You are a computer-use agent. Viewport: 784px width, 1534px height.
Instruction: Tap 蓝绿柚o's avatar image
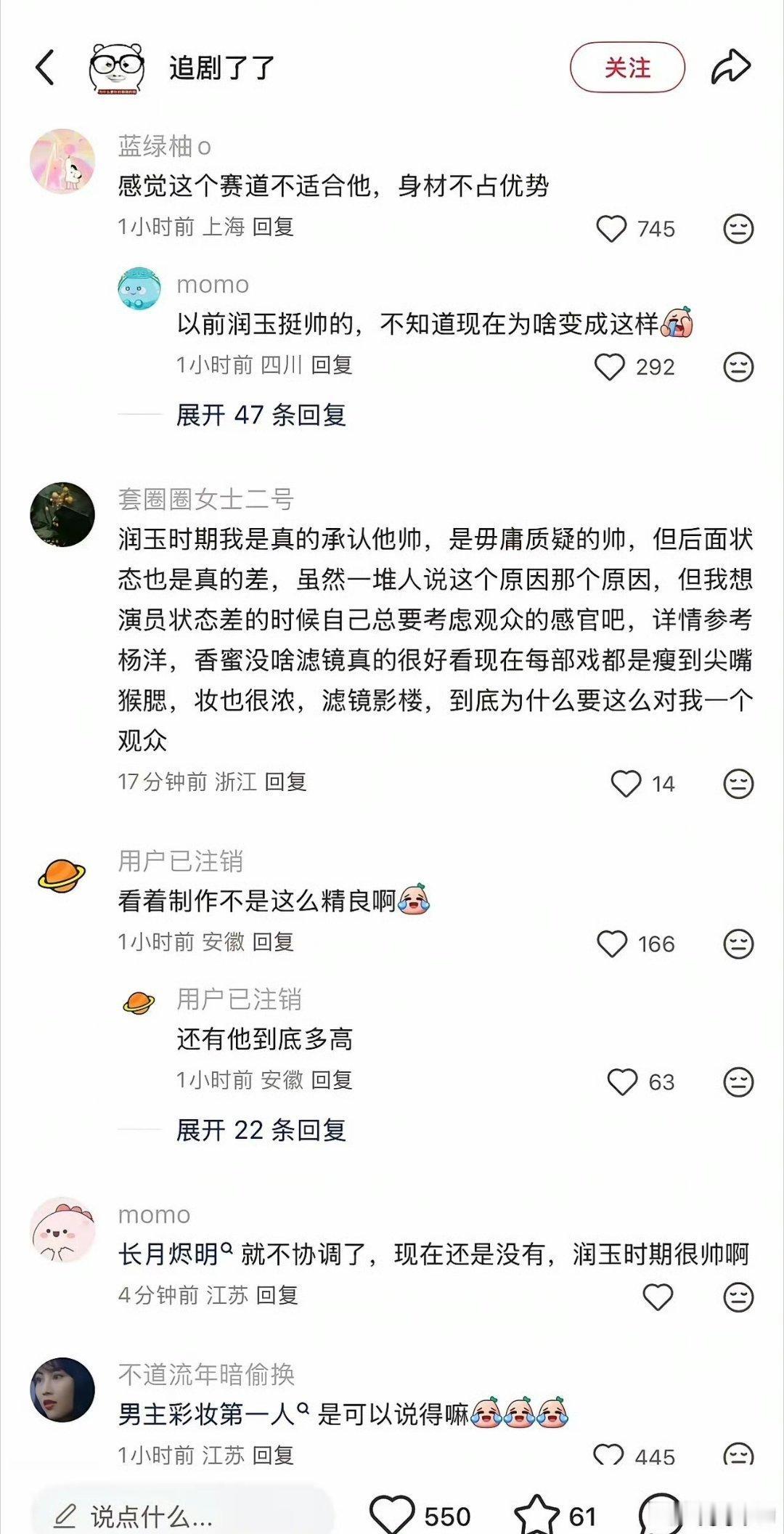tap(64, 160)
